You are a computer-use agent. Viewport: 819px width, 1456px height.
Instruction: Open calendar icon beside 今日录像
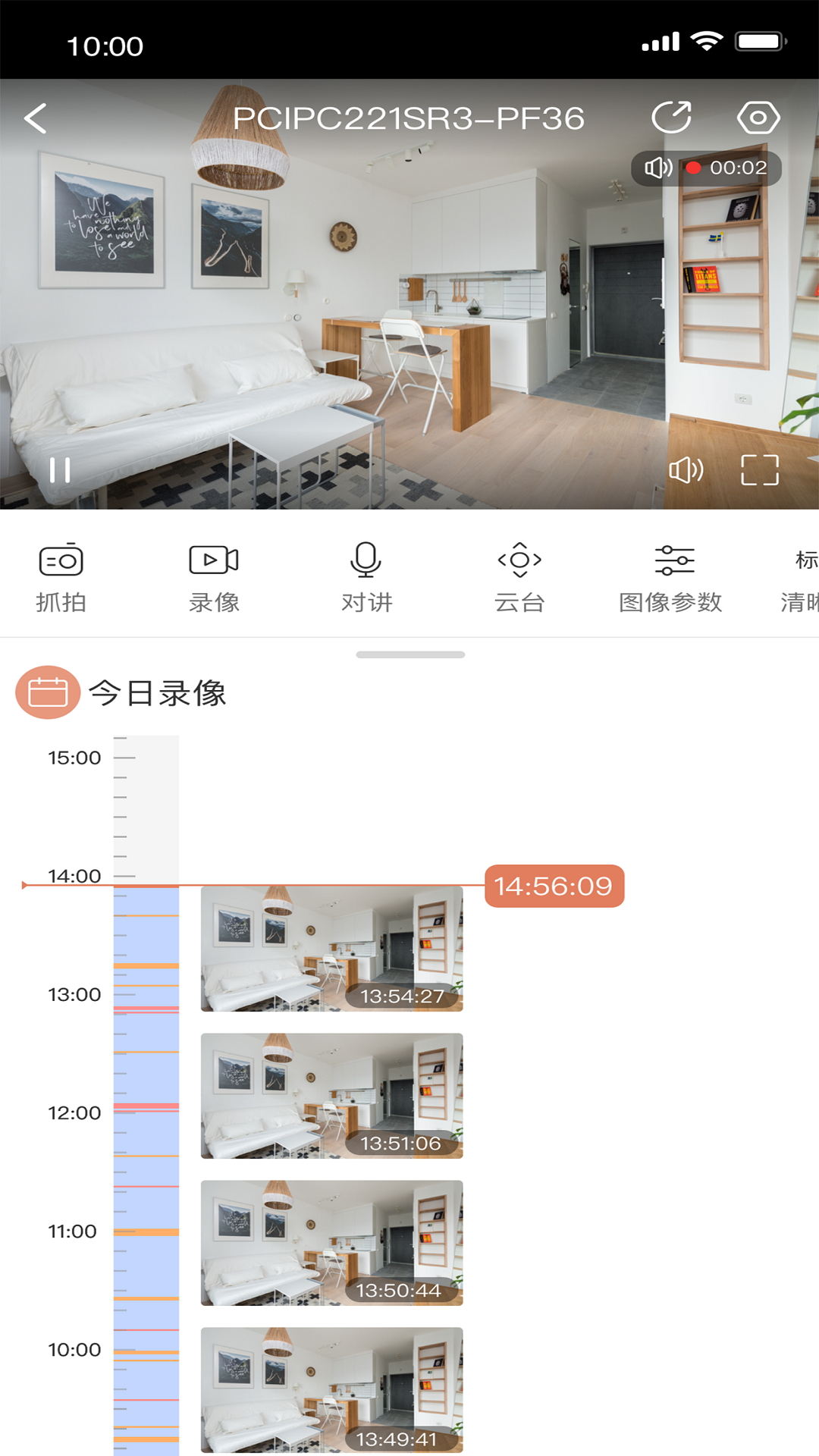48,692
